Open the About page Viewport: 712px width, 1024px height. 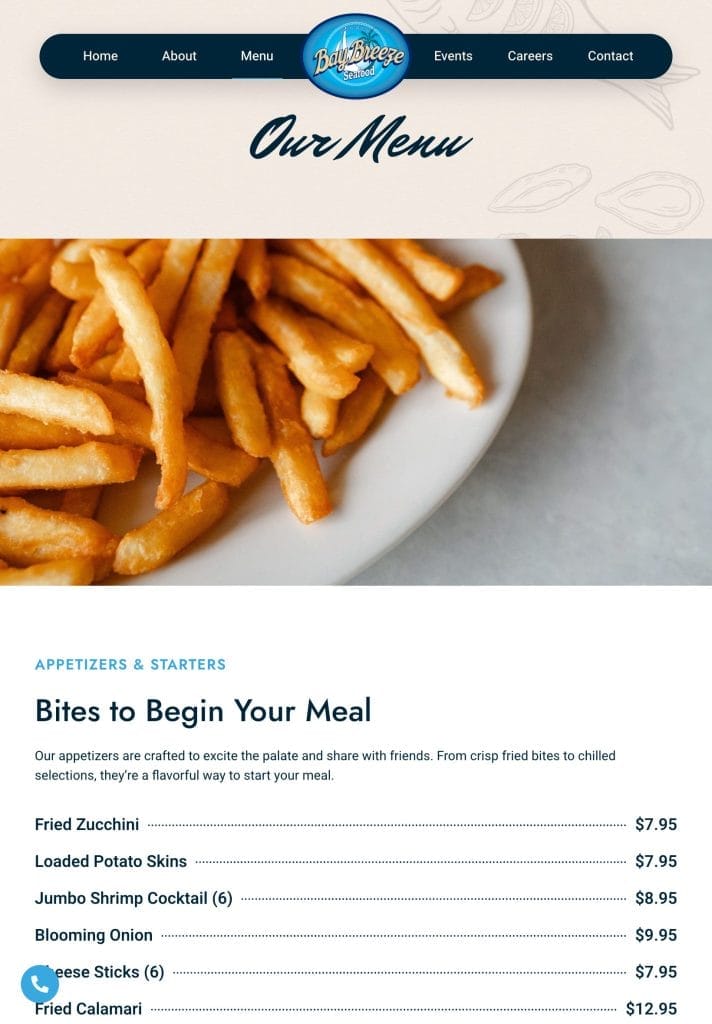[x=179, y=56]
